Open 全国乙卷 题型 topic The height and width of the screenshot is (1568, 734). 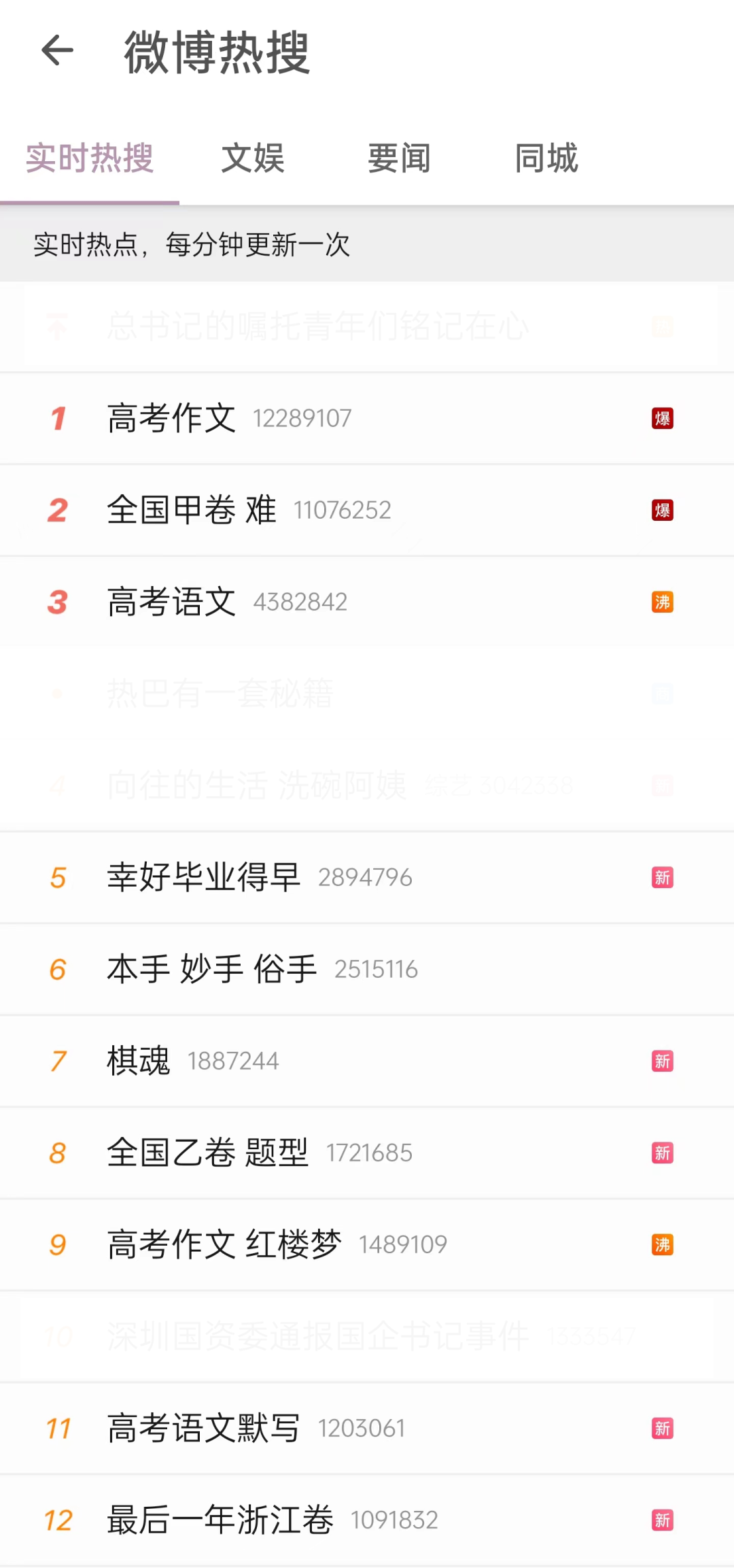(367, 1153)
